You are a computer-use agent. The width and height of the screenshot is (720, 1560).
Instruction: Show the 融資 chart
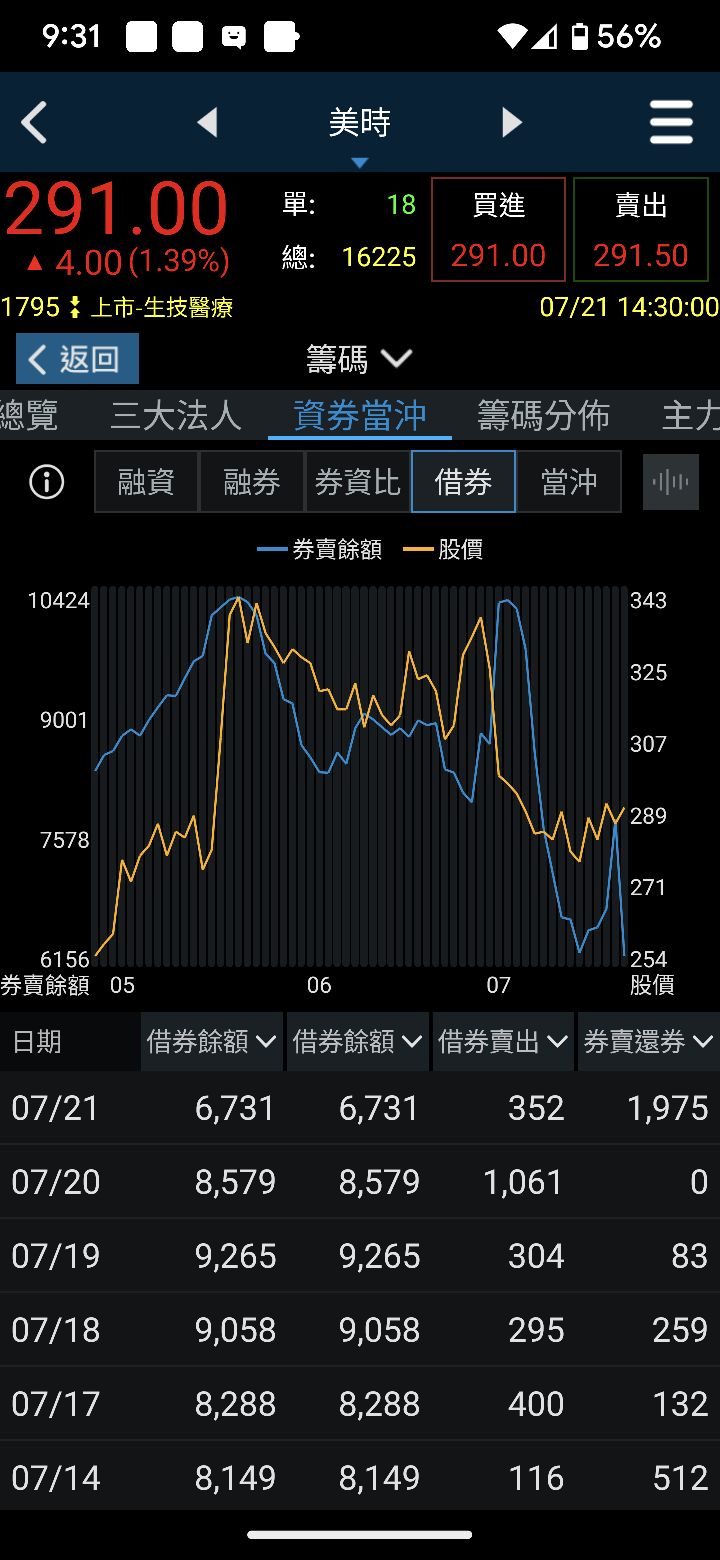(x=146, y=482)
